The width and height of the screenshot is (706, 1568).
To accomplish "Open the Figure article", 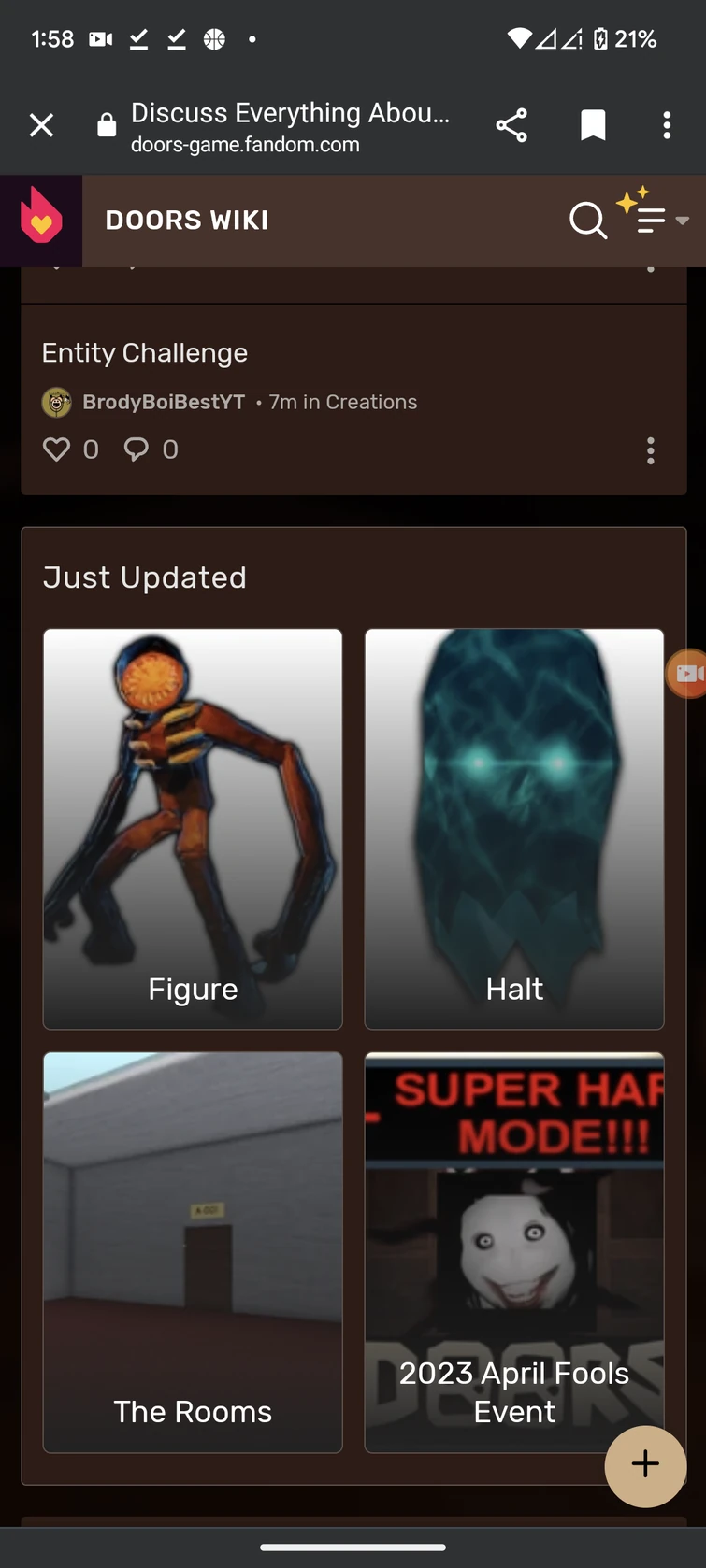I will pos(193,829).
